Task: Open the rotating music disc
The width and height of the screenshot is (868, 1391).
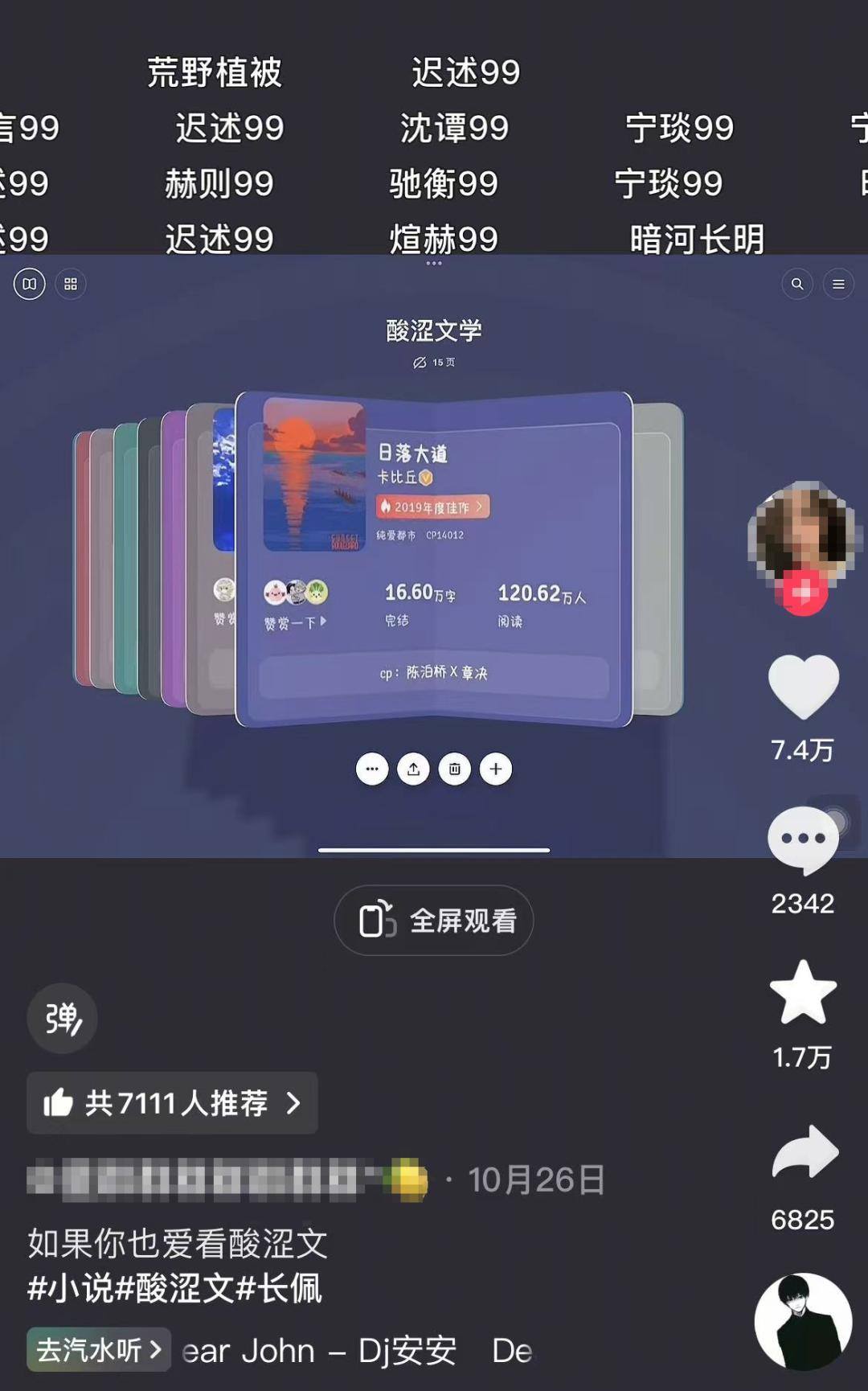Action: click(803, 1322)
